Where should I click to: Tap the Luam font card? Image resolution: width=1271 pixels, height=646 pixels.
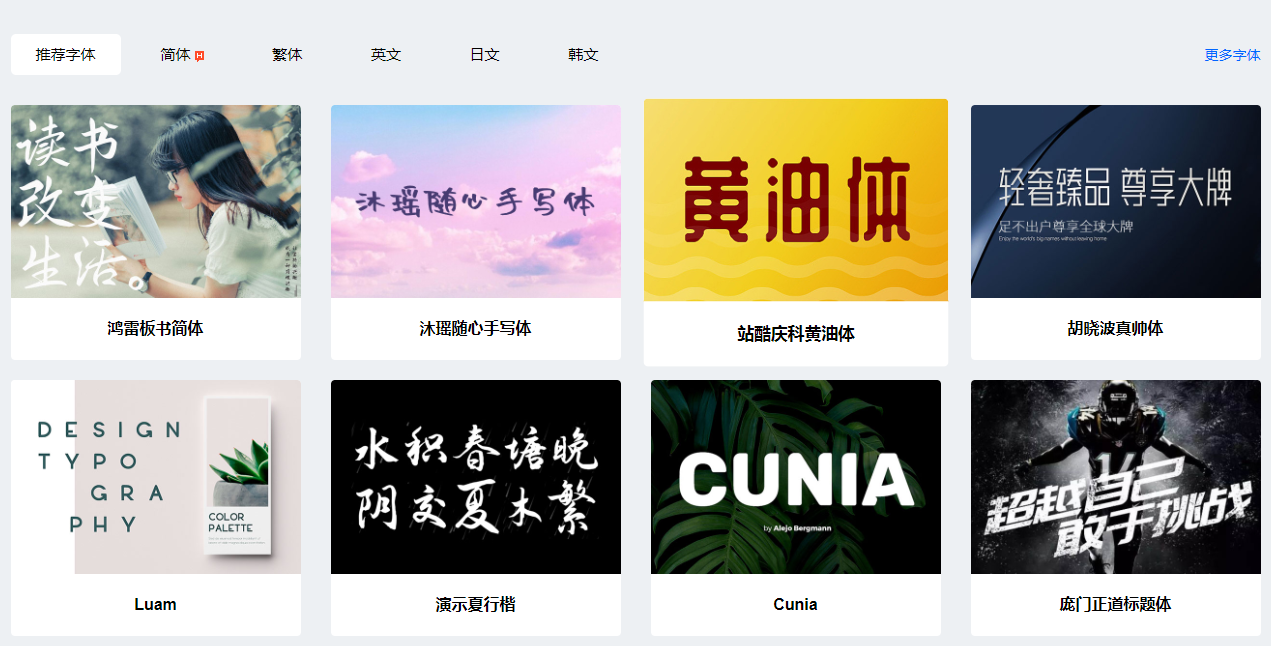[156, 506]
